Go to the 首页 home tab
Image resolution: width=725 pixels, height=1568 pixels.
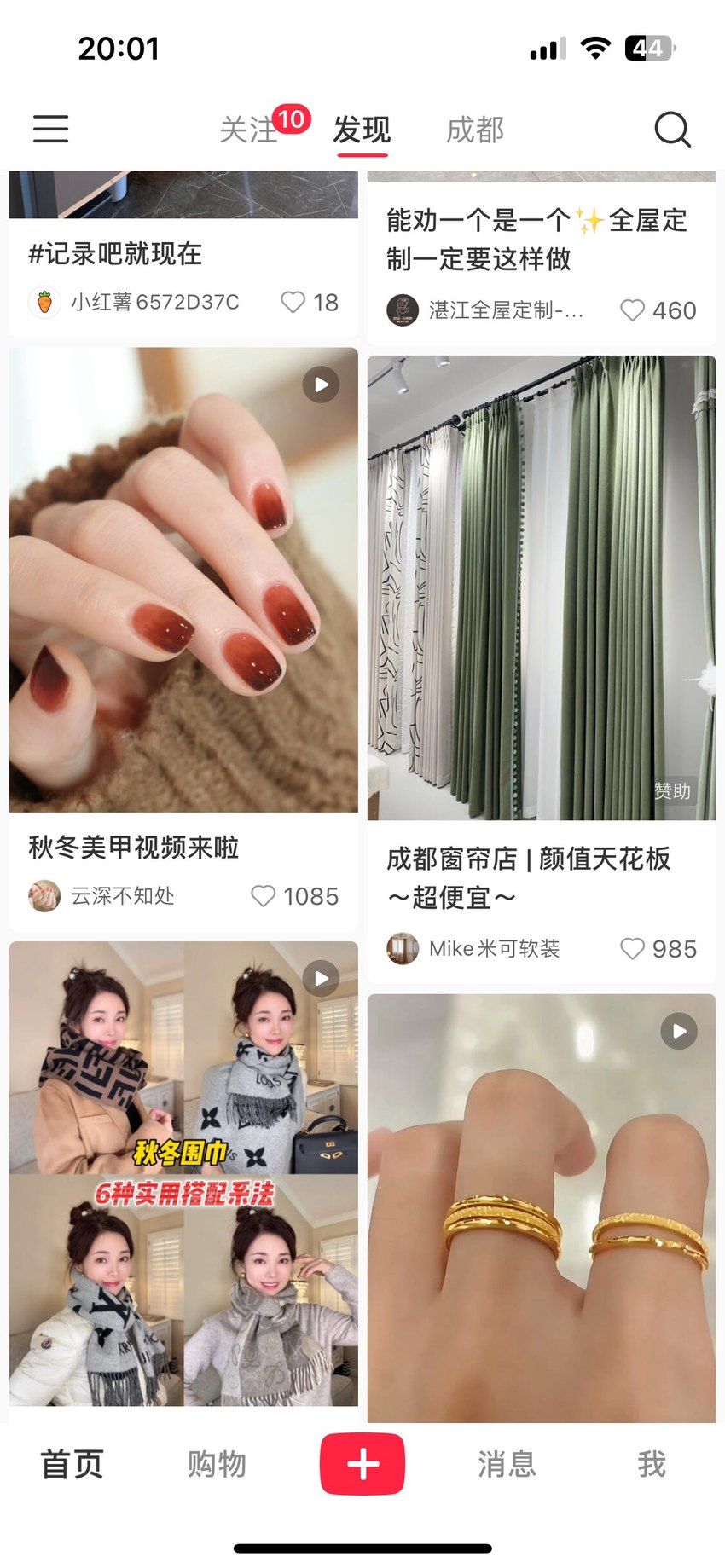[x=72, y=1464]
